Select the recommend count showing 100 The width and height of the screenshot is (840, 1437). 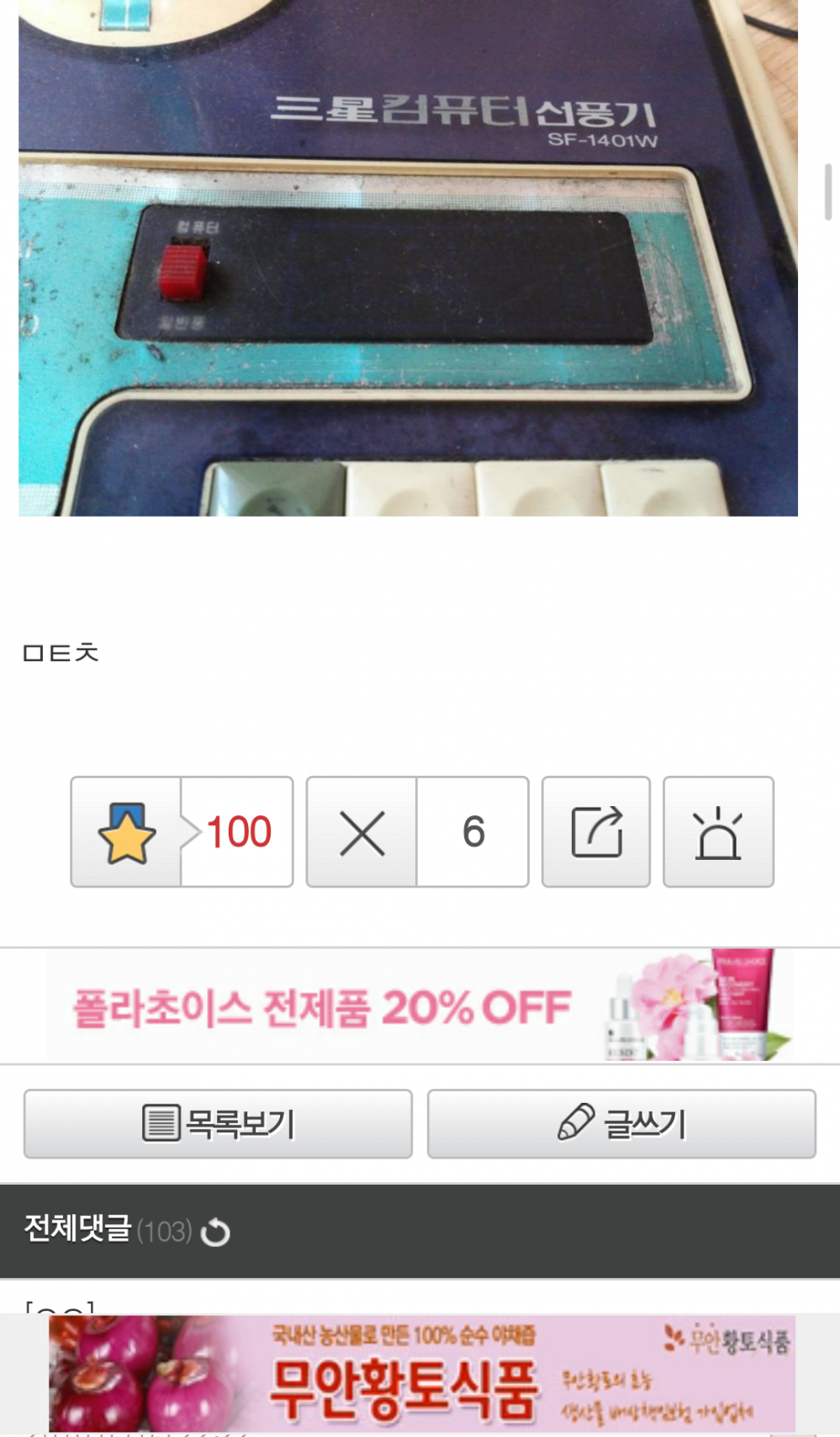[x=238, y=832]
